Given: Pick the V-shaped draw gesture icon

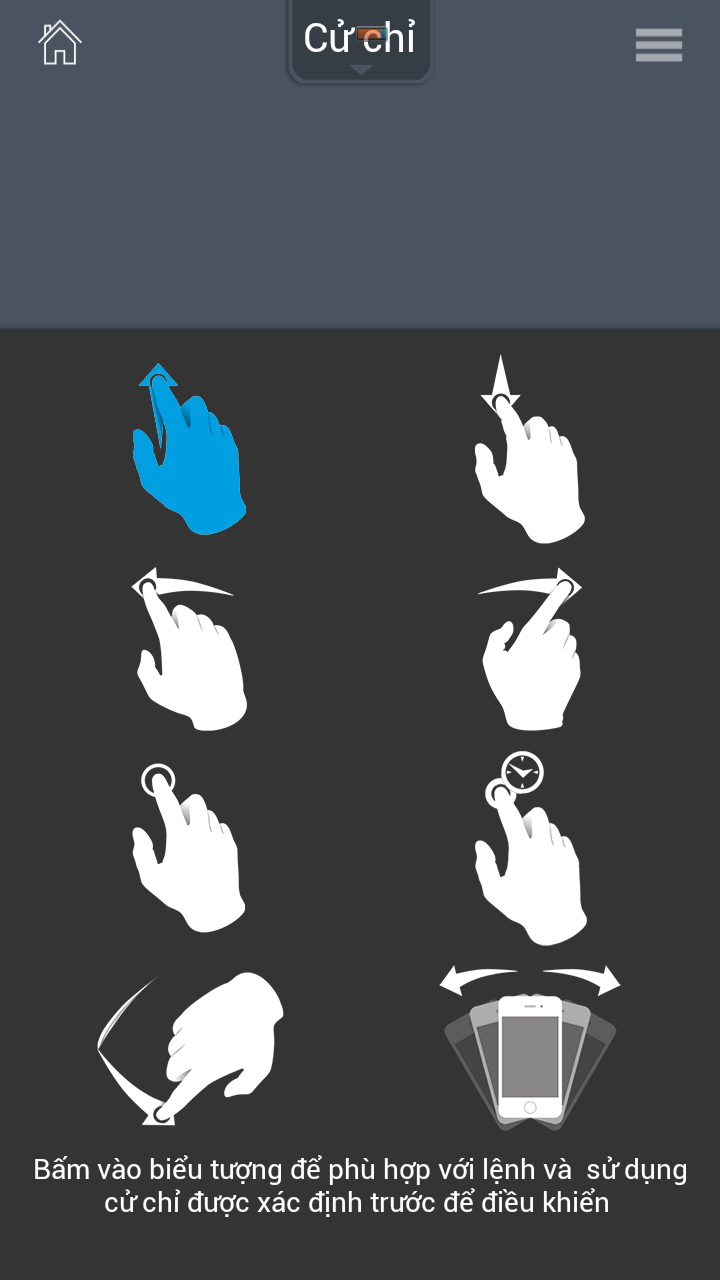Looking at the screenshot, I should pos(190,1048).
